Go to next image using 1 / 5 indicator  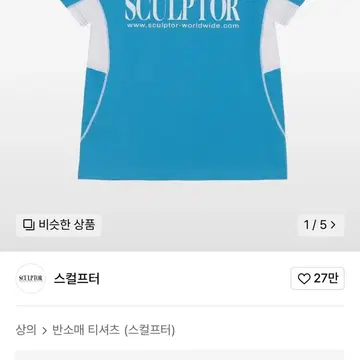[321, 225]
